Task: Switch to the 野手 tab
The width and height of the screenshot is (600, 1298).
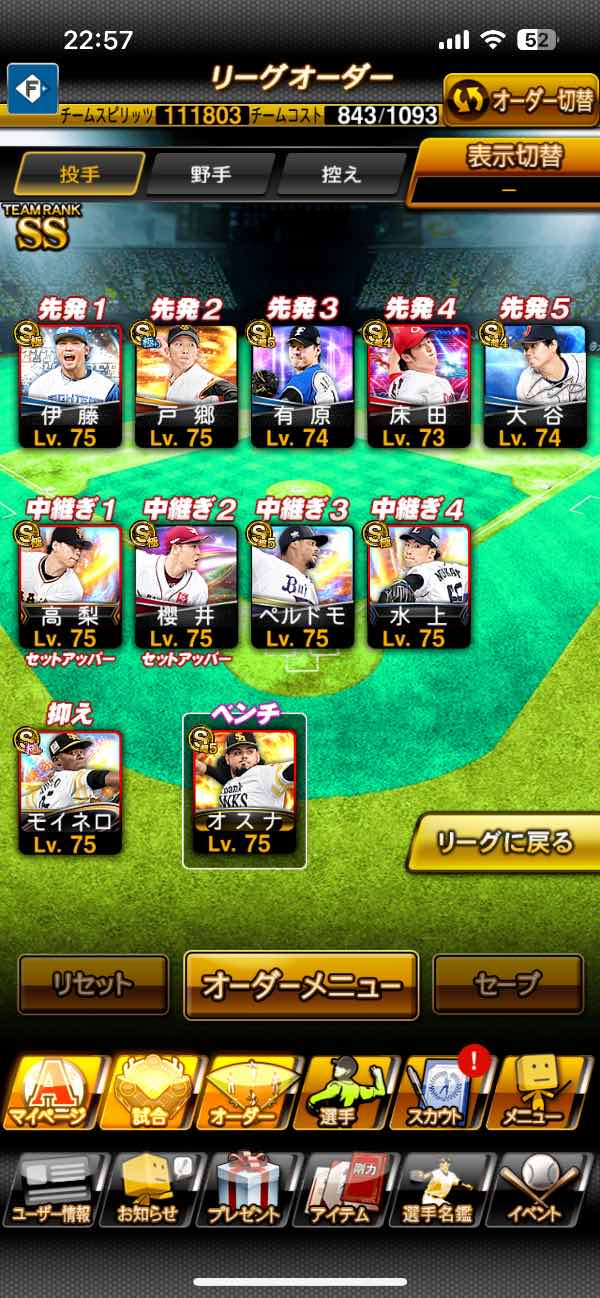Action: coord(210,174)
